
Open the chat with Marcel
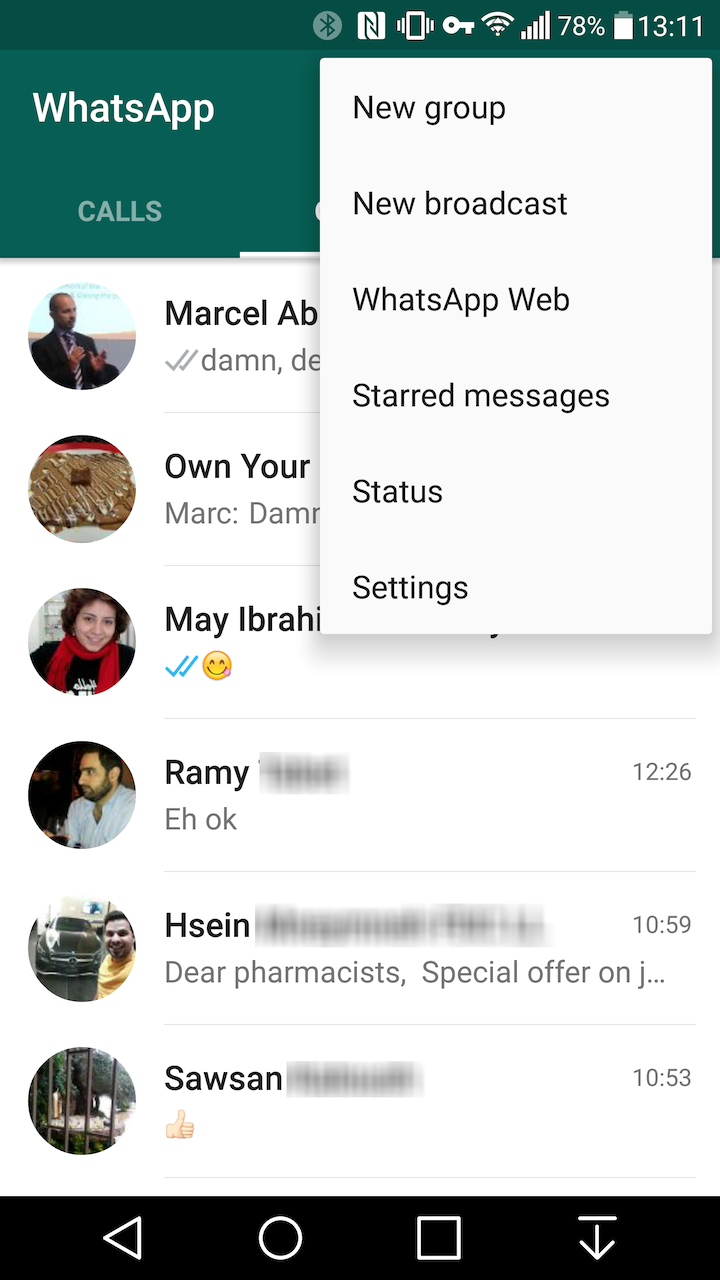[160, 336]
